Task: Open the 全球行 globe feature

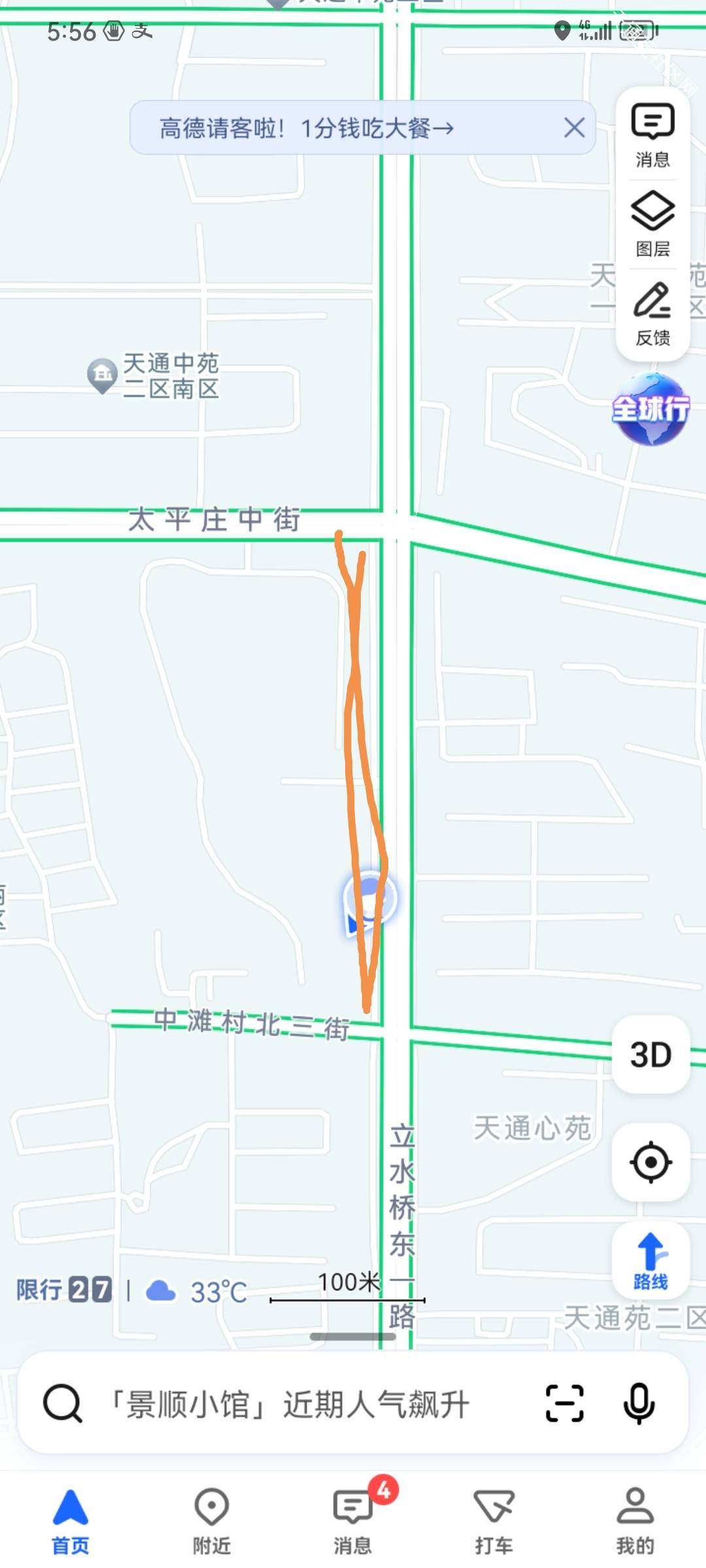Action: (x=650, y=409)
